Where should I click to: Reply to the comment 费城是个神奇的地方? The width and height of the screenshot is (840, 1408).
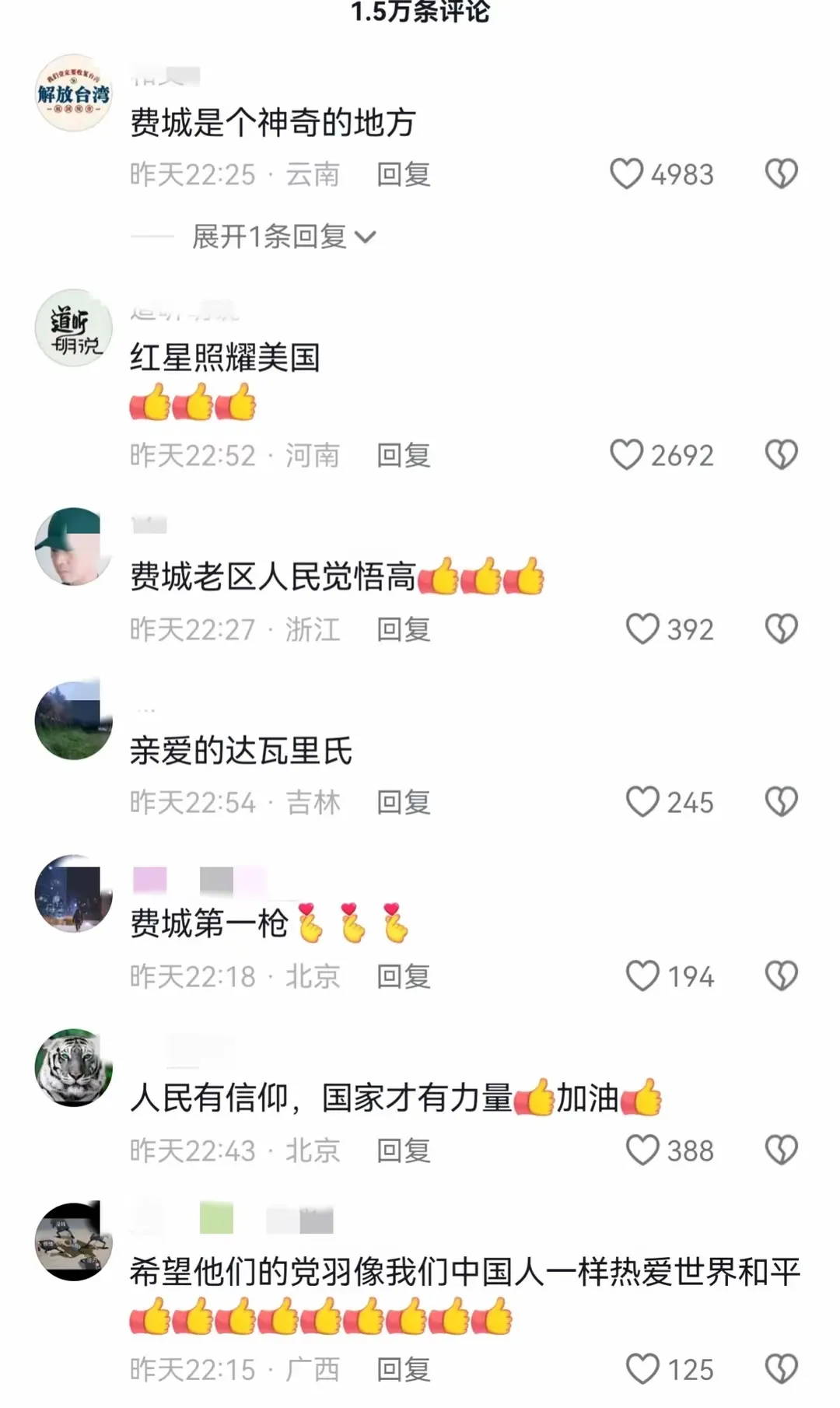pyautogui.click(x=403, y=174)
